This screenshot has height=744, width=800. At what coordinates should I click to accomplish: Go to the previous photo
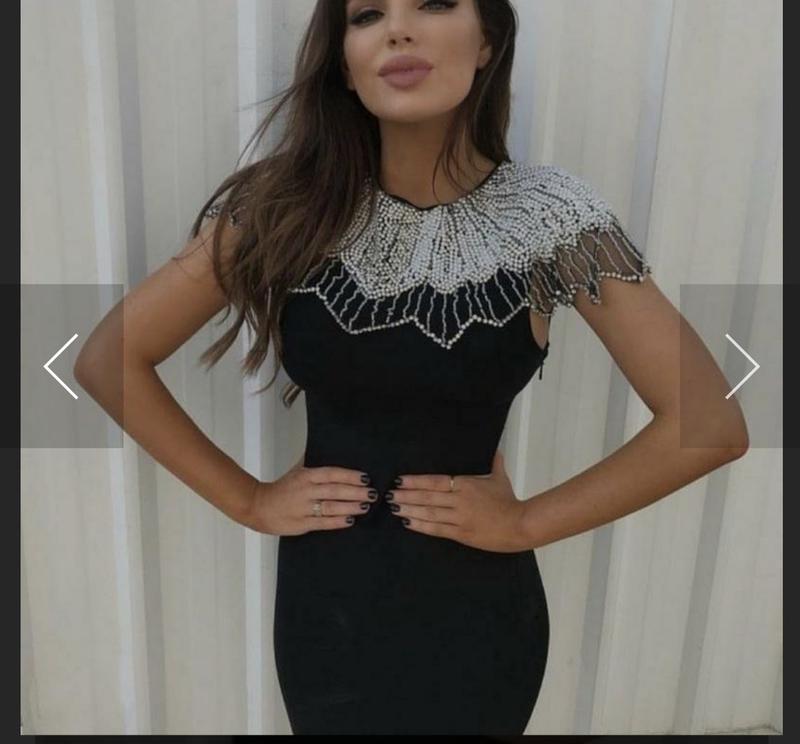click(x=62, y=366)
